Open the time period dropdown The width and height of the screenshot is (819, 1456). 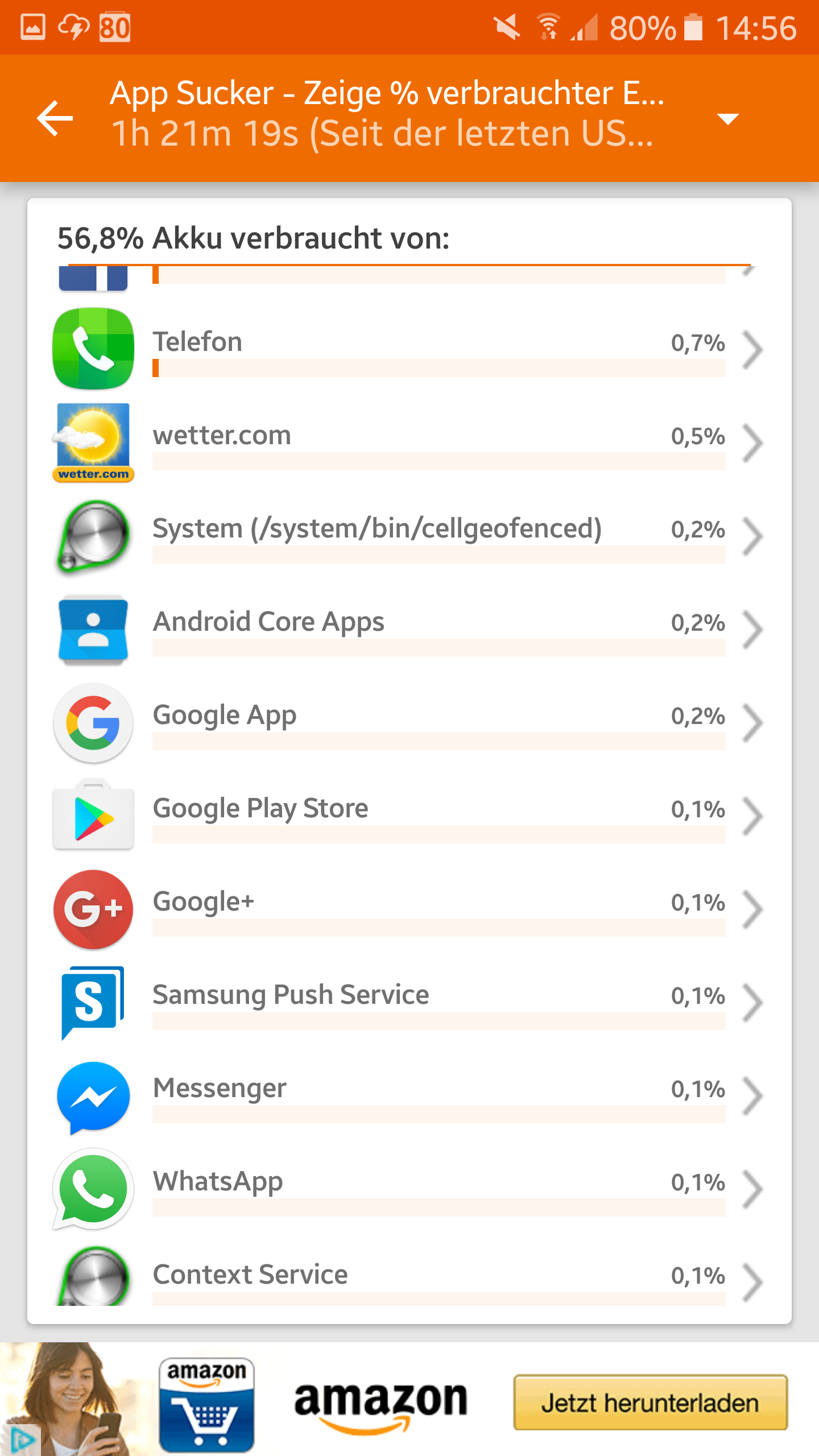pyautogui.click(x=727, y=118)
